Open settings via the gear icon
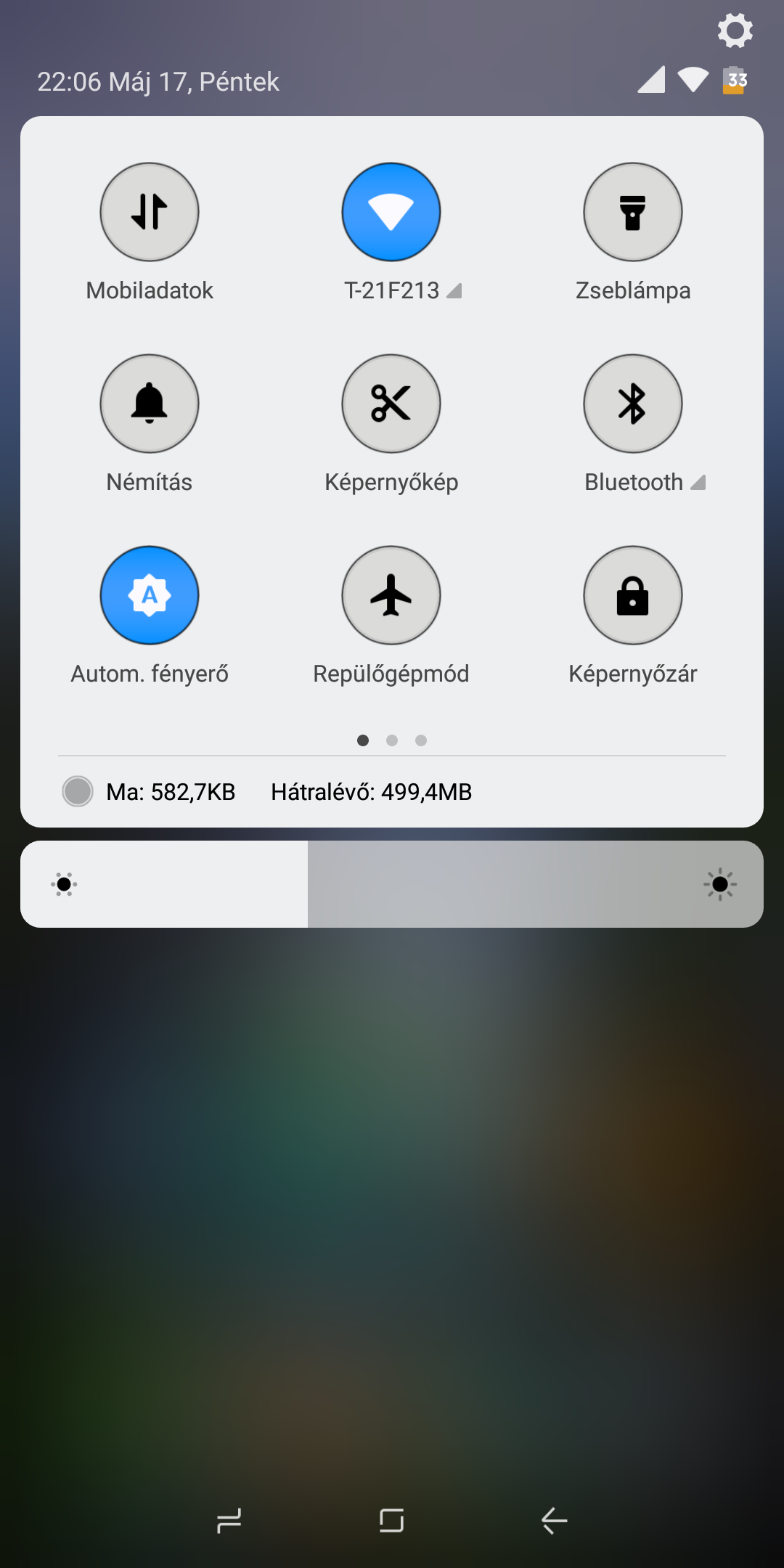Image resolution: width=784 pixels, height=1568 pixels. tap(735, 30)
